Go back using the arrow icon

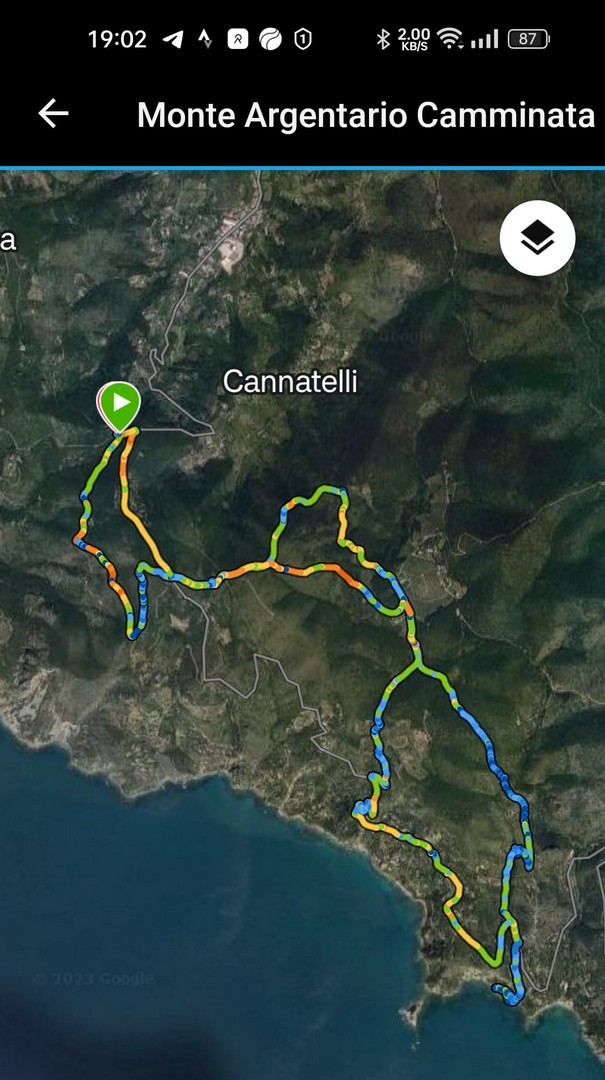point(53,114)
